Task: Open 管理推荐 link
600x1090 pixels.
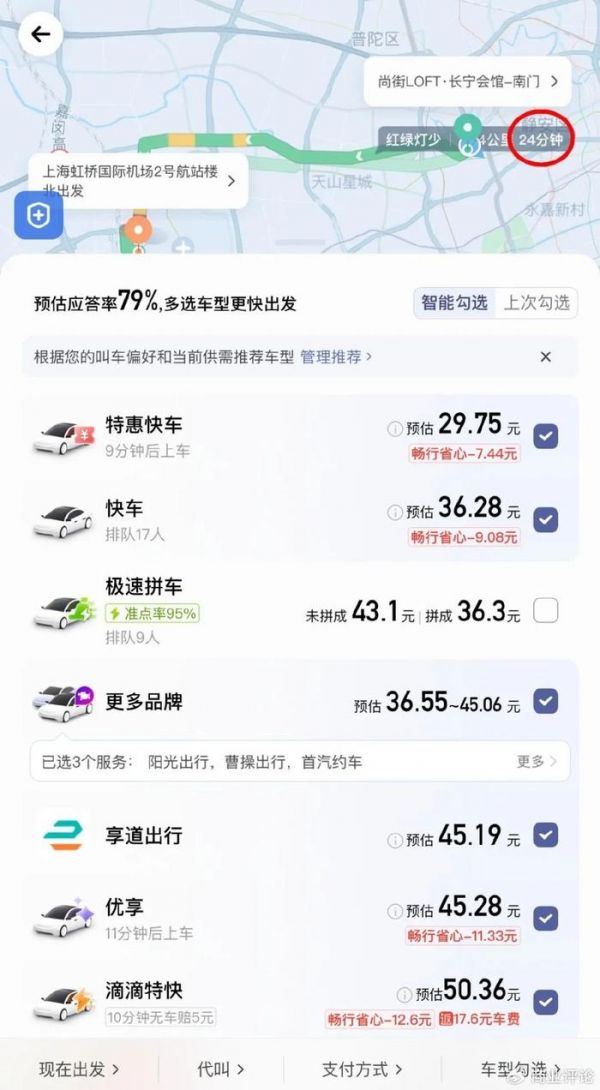Action: (x=336, y=356)
